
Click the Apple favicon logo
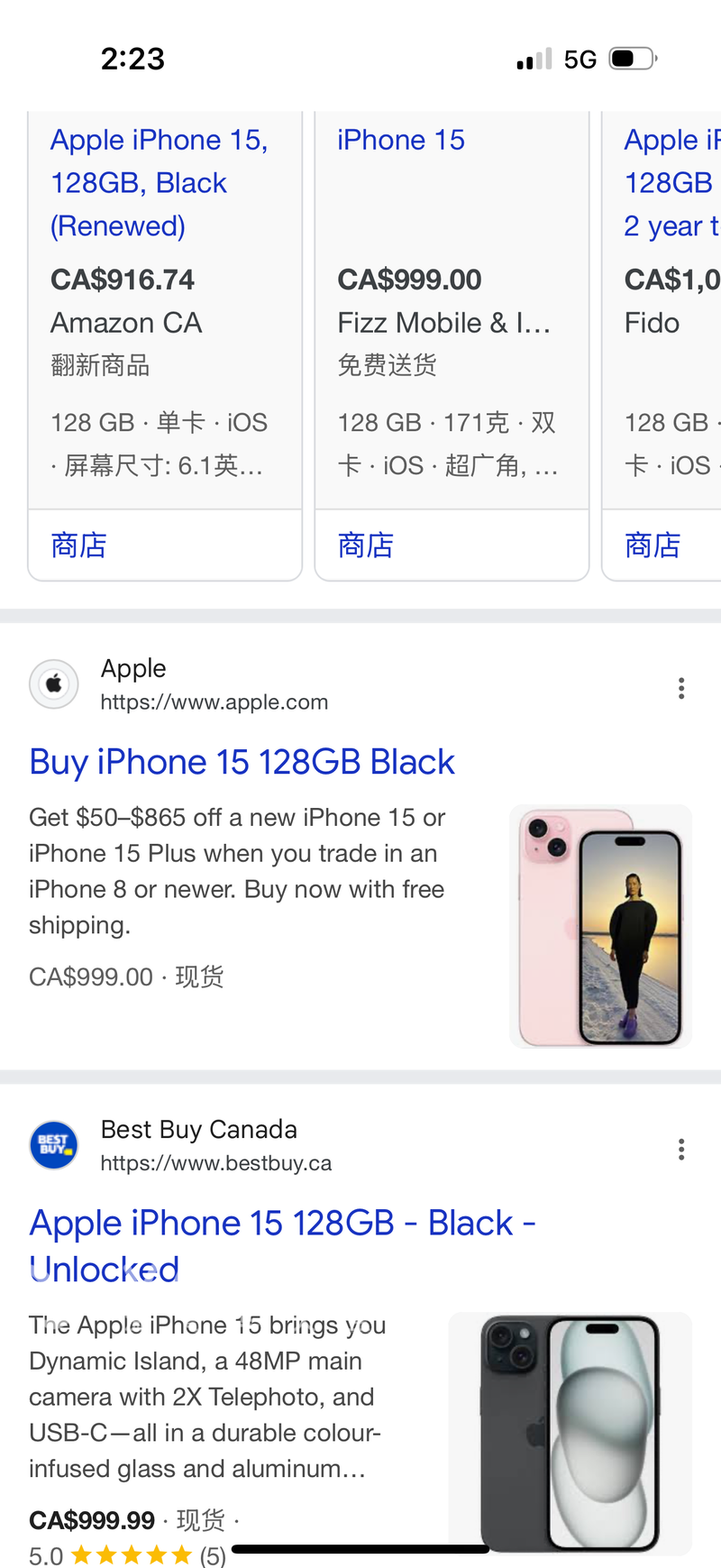coord(53,684)
